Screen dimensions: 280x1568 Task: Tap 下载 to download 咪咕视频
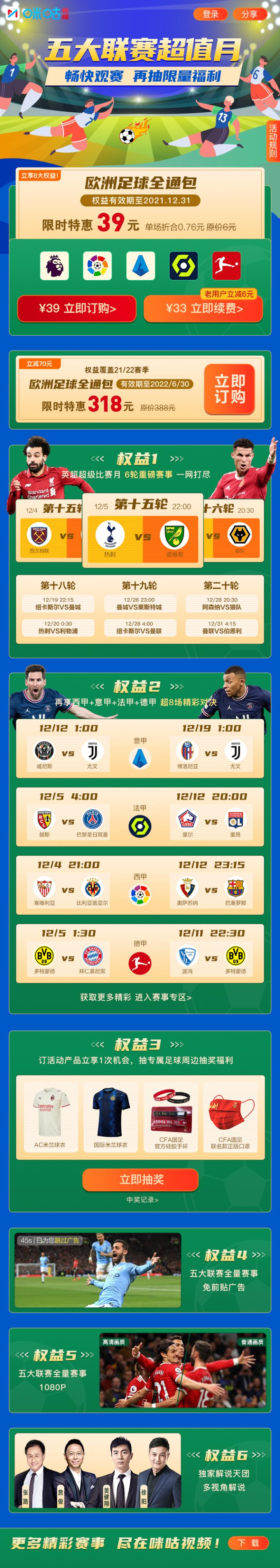(x=248, y=1542)
